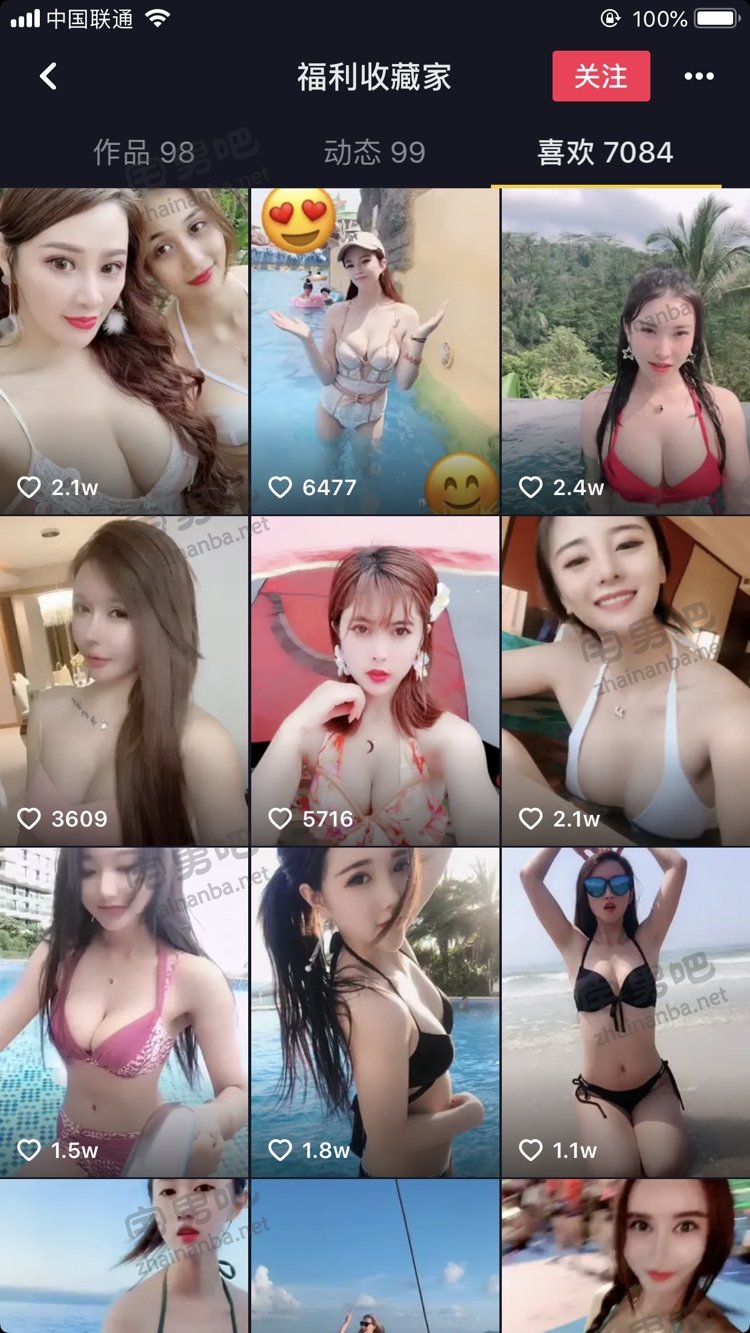Open the video with 1.5w likes
This screenshot has width=750, height=1333.
(x=124, y=1012)
